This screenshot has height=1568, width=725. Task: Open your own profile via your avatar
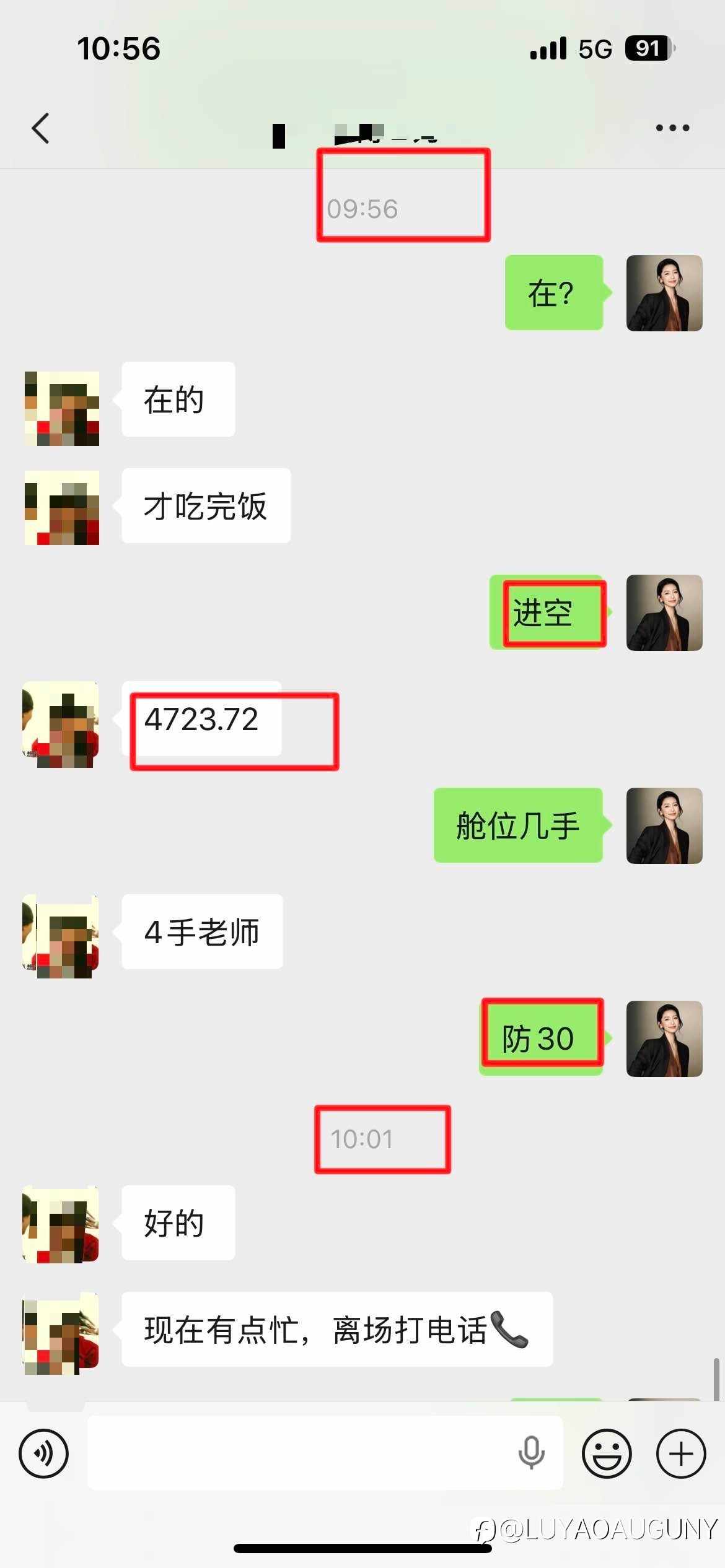664,294
